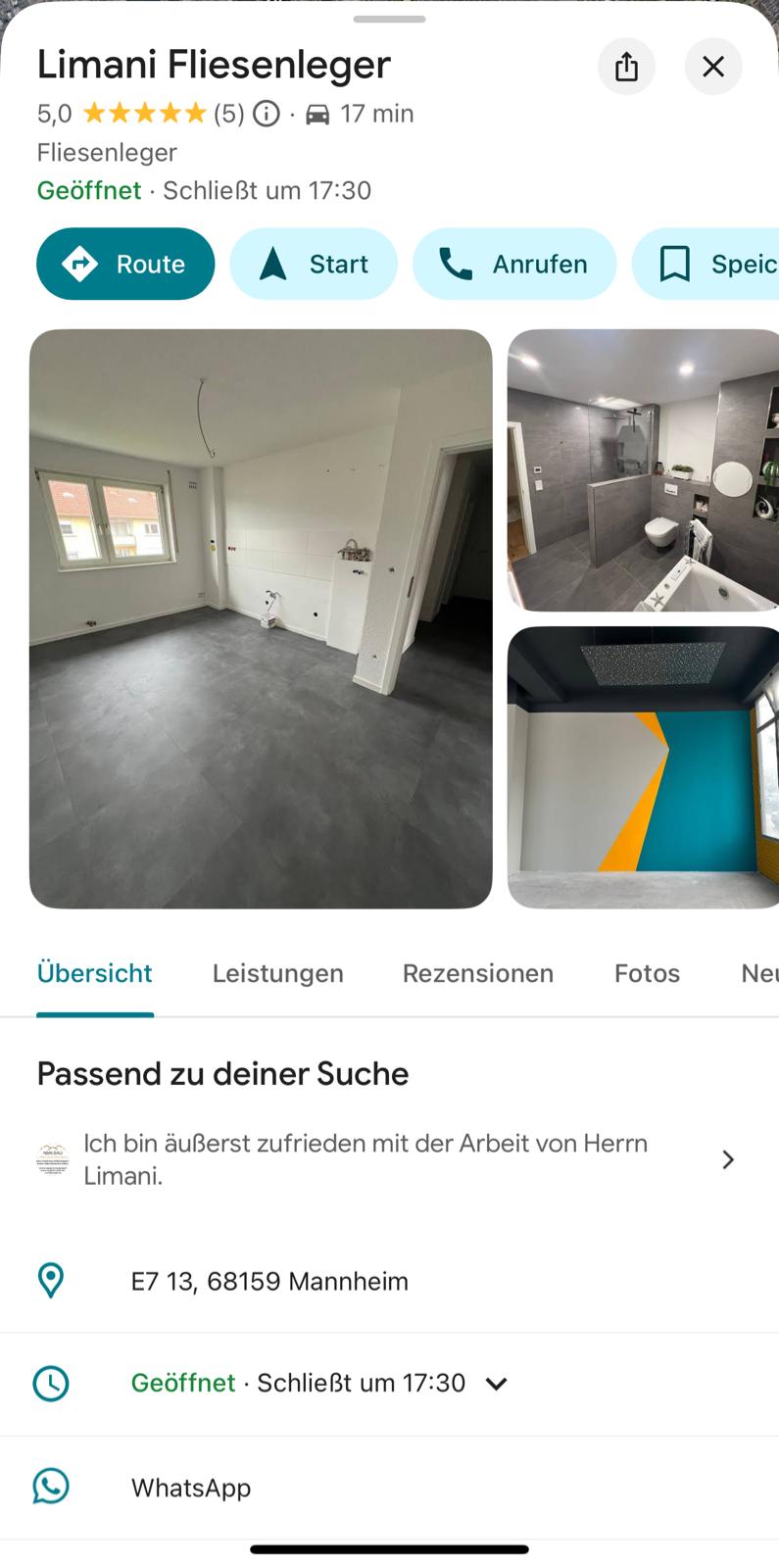
Task: Expand the opening hours chevron
Action: tap(496, 1383)
